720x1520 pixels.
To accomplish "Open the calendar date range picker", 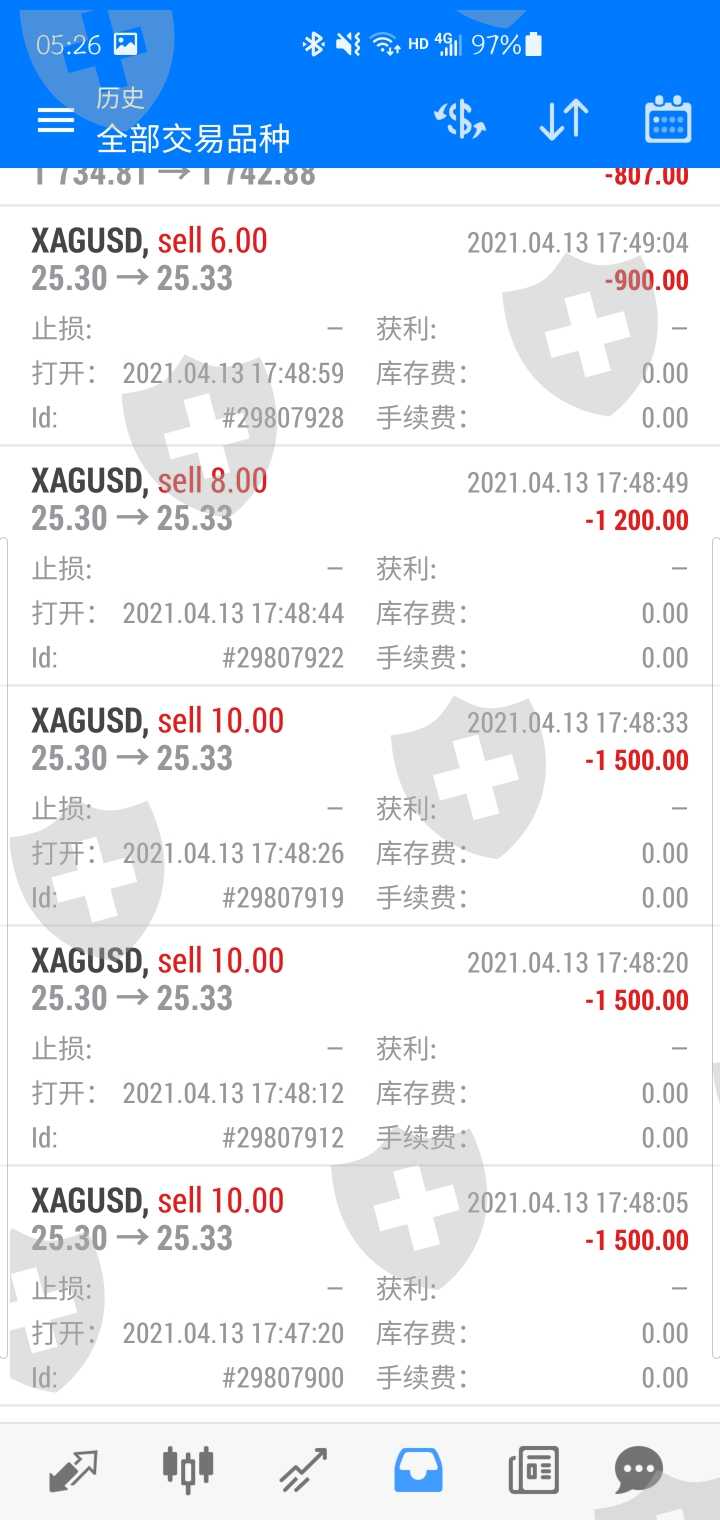I will point(668,121).
